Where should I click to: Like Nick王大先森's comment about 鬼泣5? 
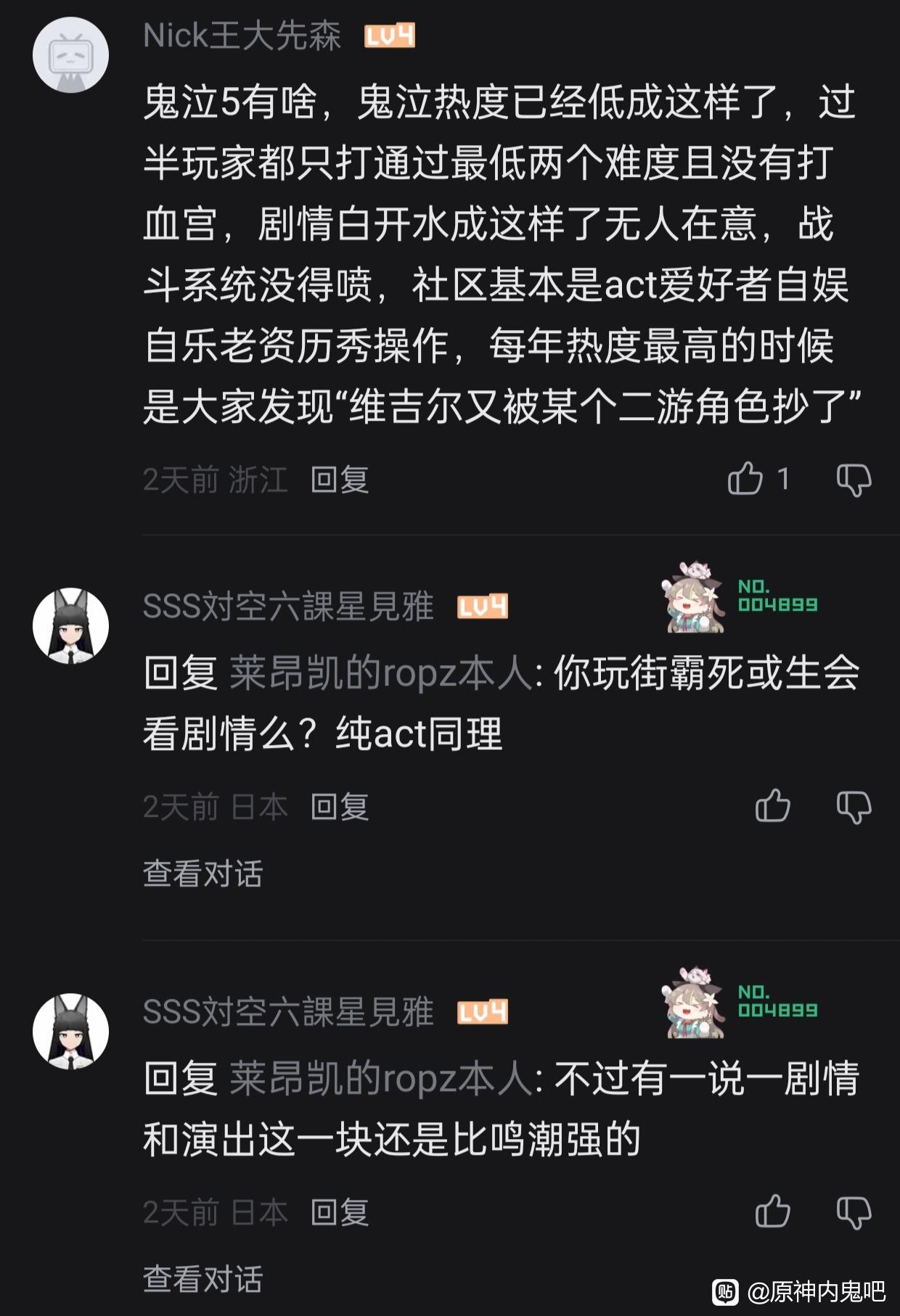tap(745, 479)
